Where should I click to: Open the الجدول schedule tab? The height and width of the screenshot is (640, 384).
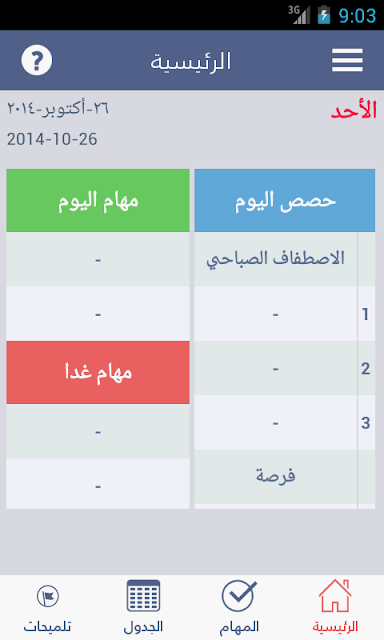point(143,607)
